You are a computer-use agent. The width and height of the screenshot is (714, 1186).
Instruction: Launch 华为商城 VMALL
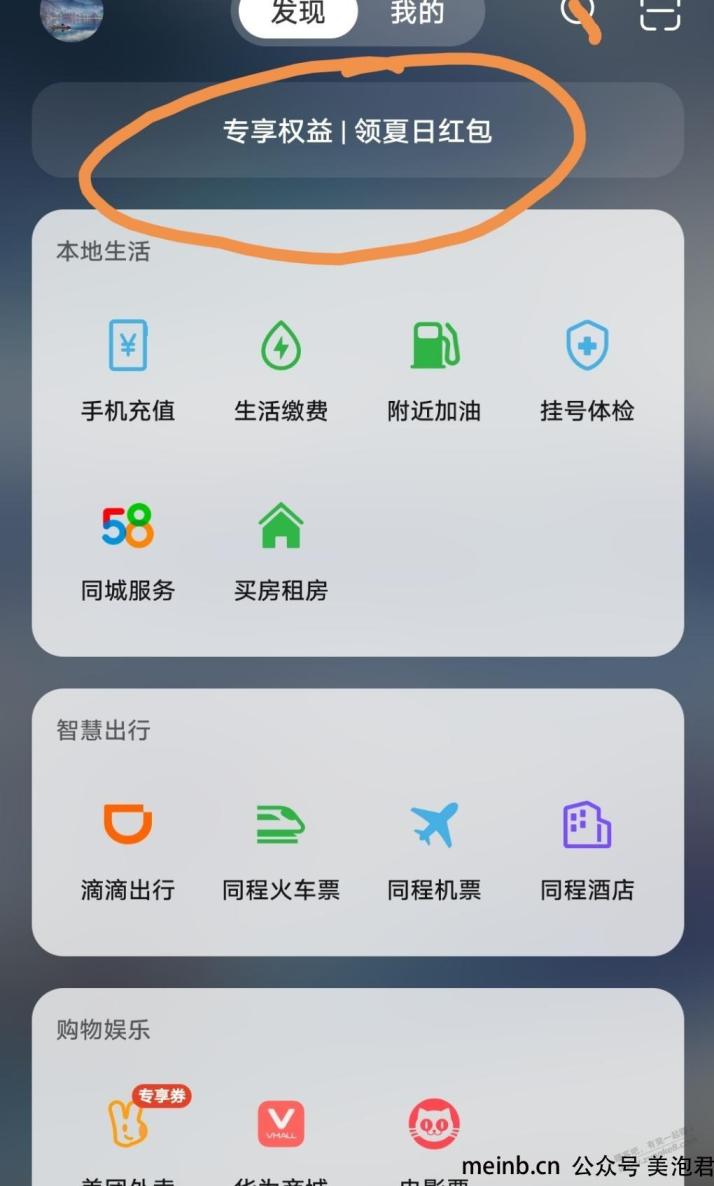click(281, 1130)
